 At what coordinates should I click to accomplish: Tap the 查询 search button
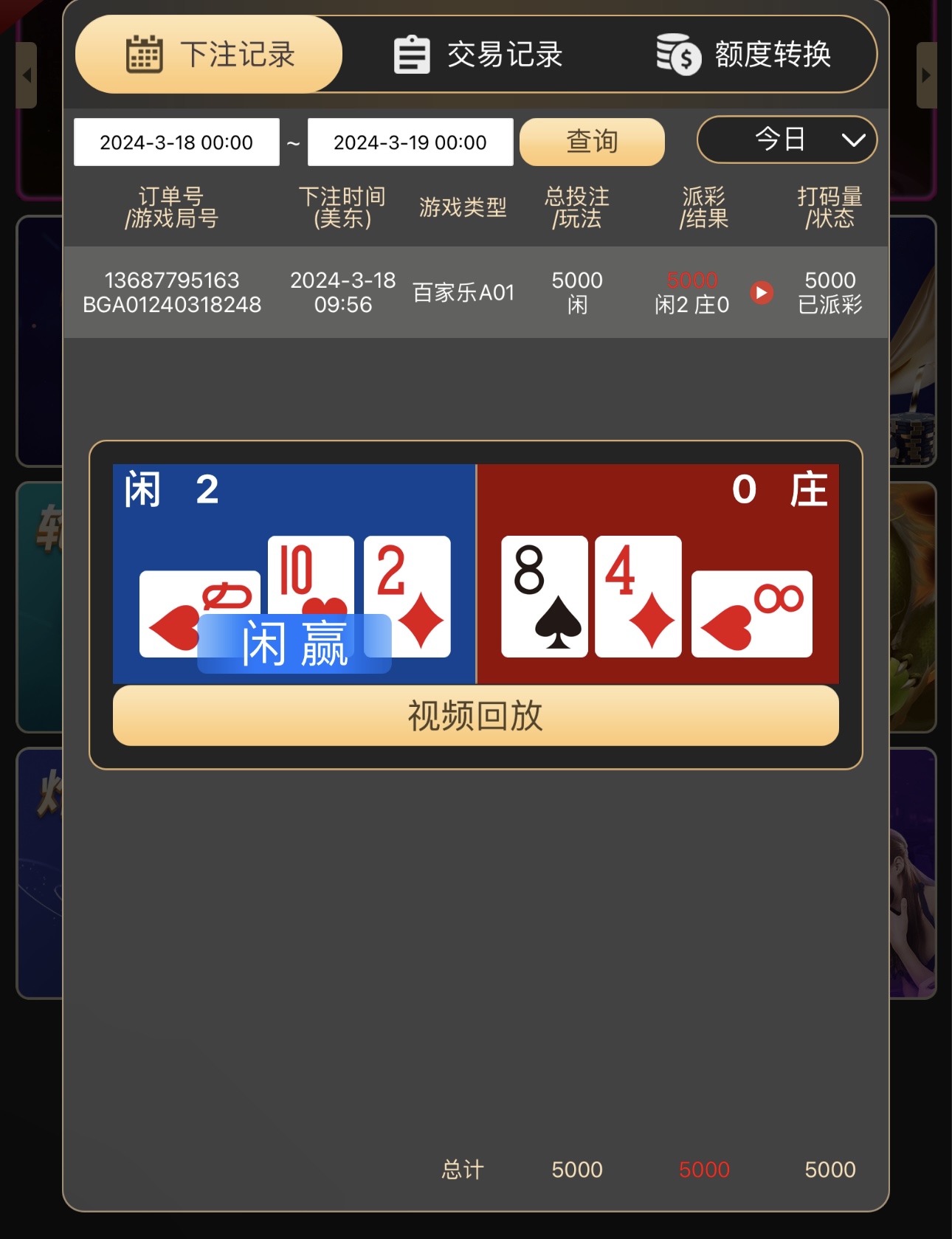(x=592, y=142)
